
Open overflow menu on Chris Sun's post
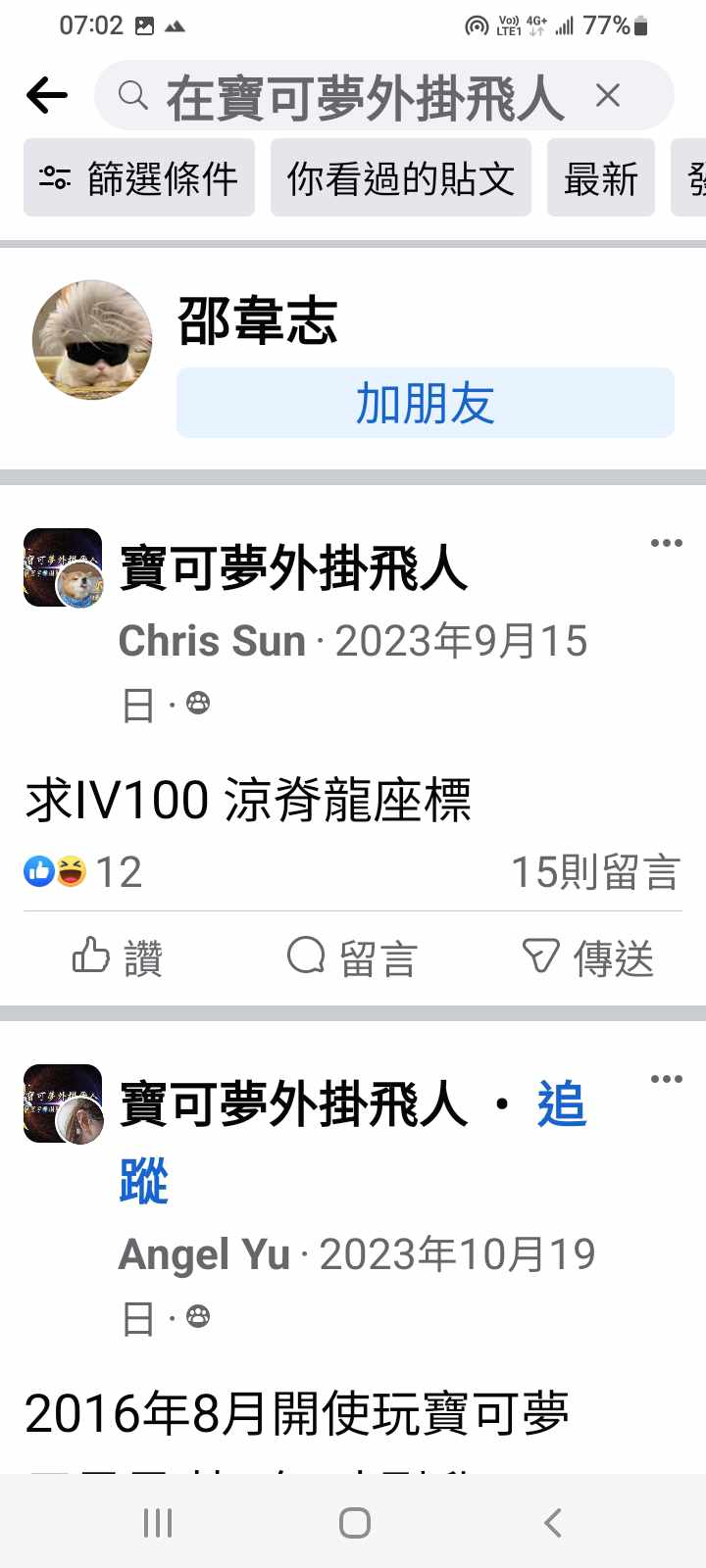[x=666, y=543]
